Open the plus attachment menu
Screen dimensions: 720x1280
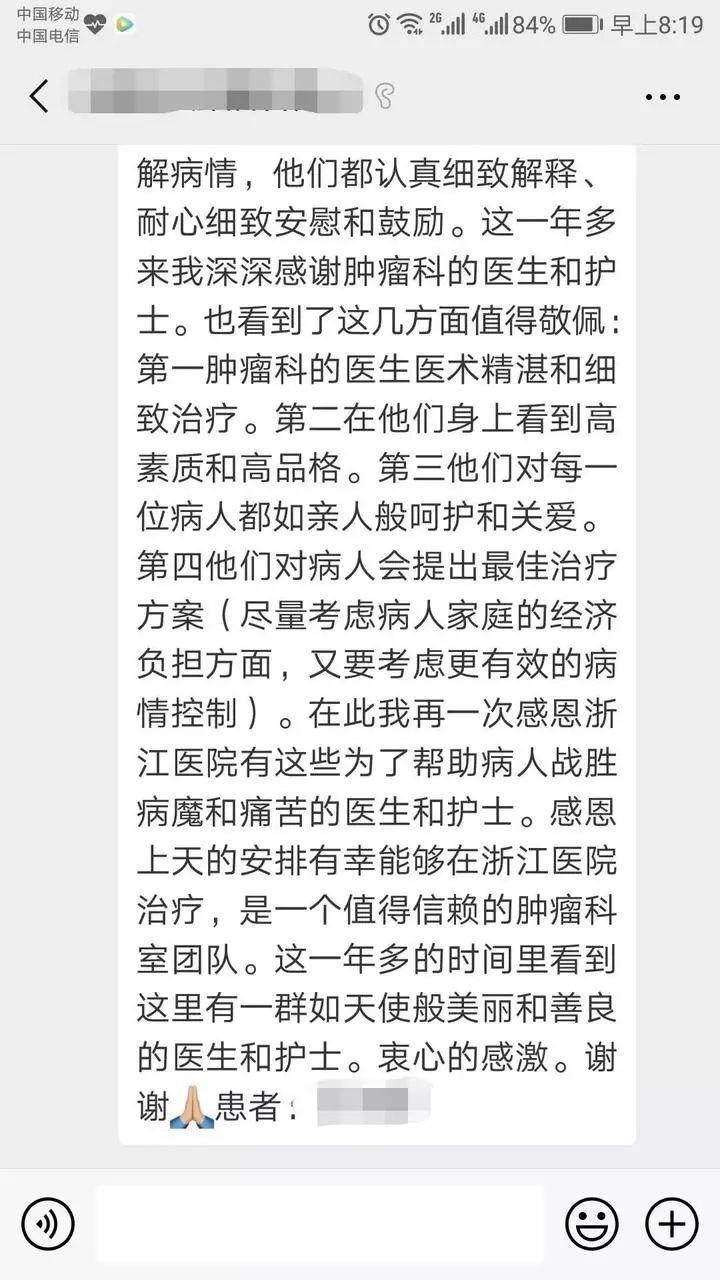click(x=671, y=1223)
